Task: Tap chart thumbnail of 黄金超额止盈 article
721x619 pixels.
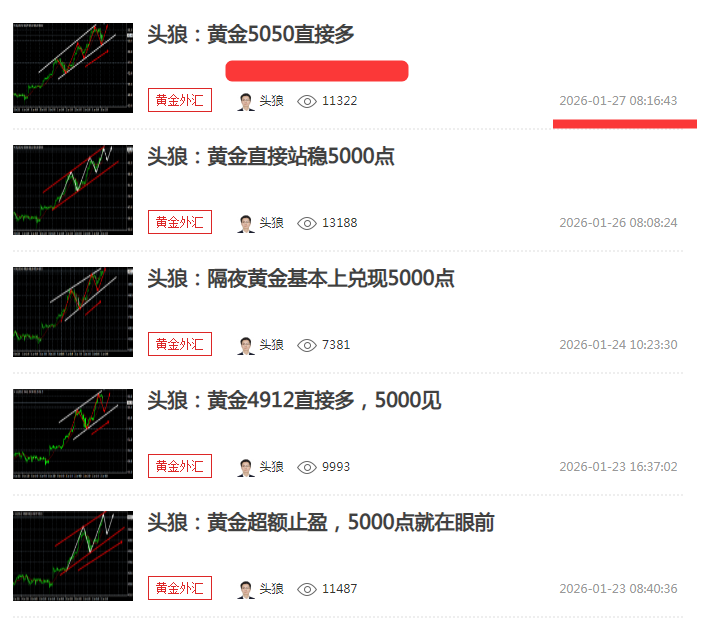Action: pyautogui.click(x=73, y=556)
